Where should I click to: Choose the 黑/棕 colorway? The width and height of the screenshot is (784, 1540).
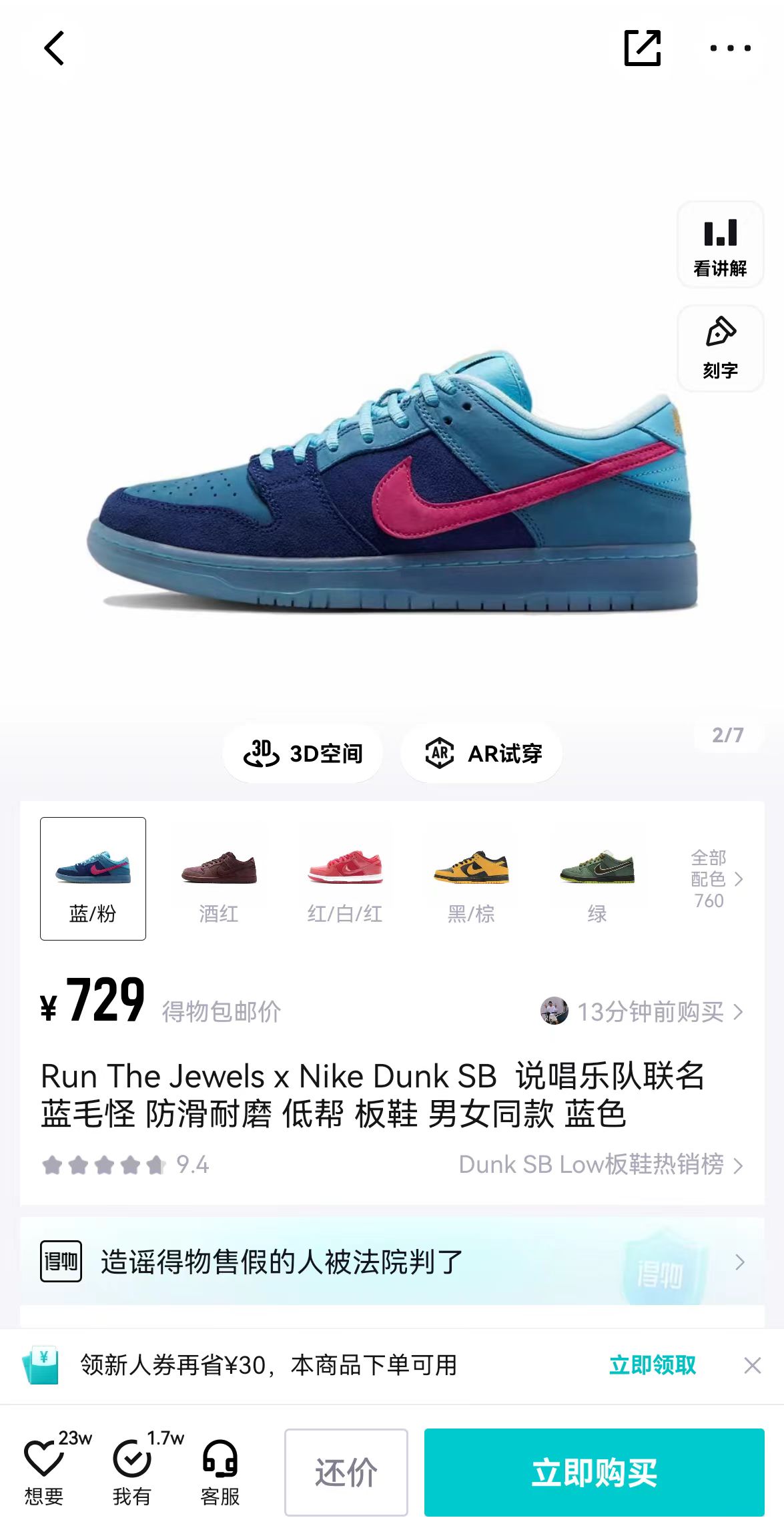(x=471, y=878)
